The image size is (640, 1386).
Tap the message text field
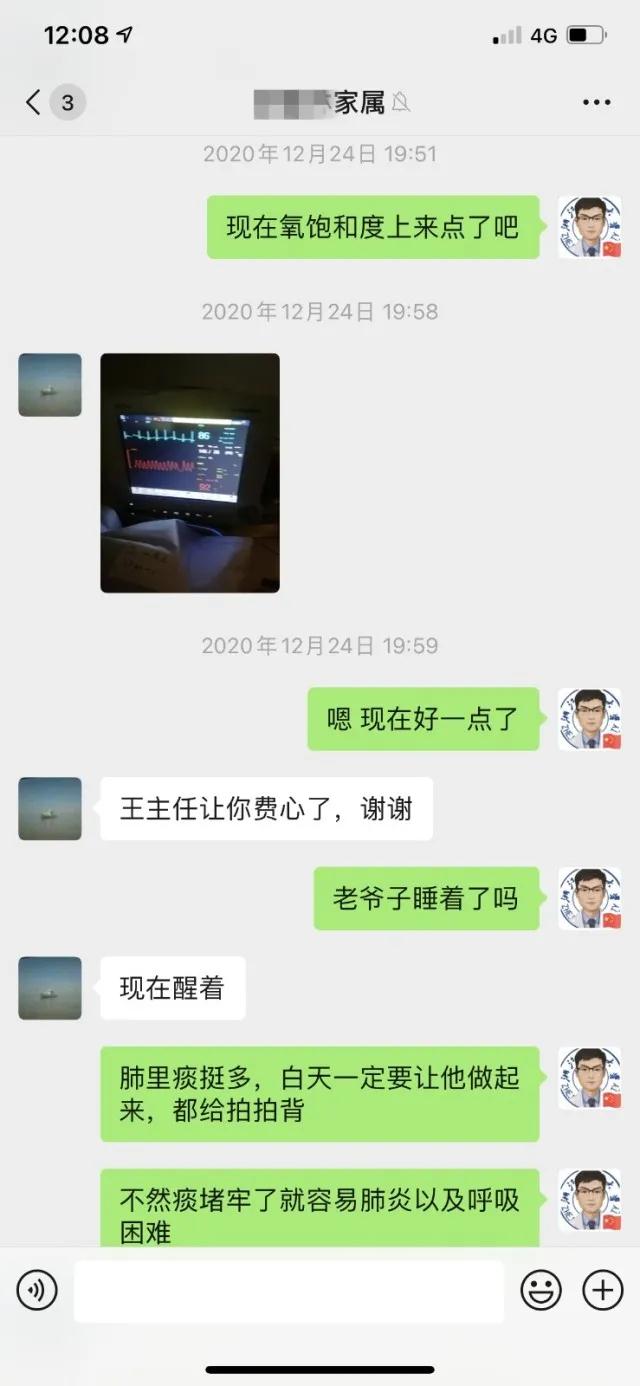click(288, 1290)
